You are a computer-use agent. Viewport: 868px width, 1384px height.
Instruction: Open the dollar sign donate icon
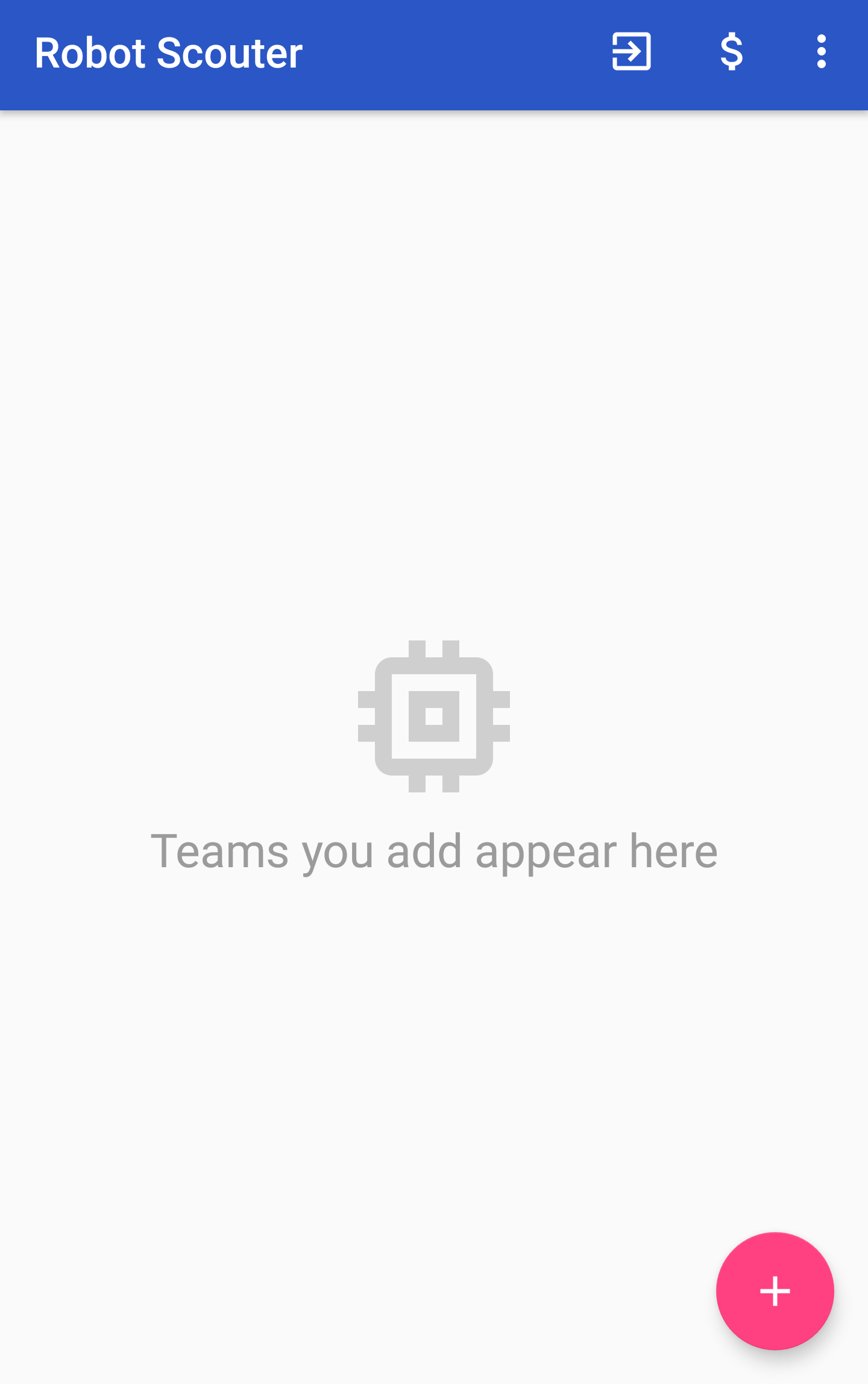731,52
